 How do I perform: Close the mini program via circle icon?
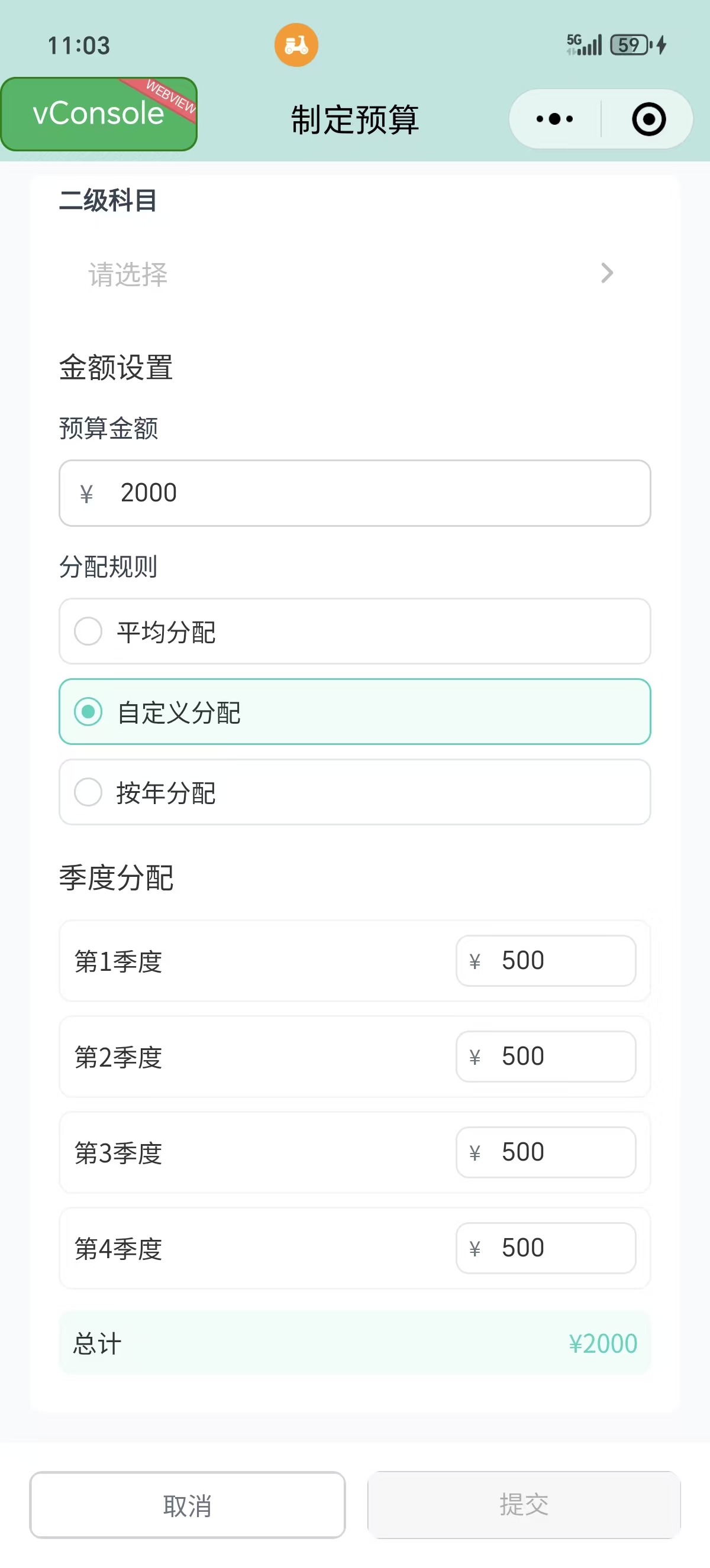(648, 119)
